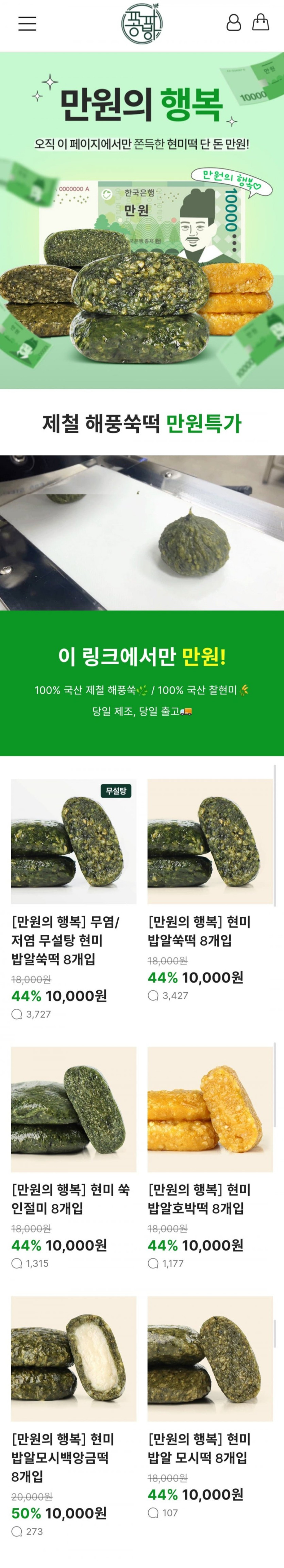The image size is (284, 1568).
Task: Open the hamburger menu
Action: click(x=27, y=23)
